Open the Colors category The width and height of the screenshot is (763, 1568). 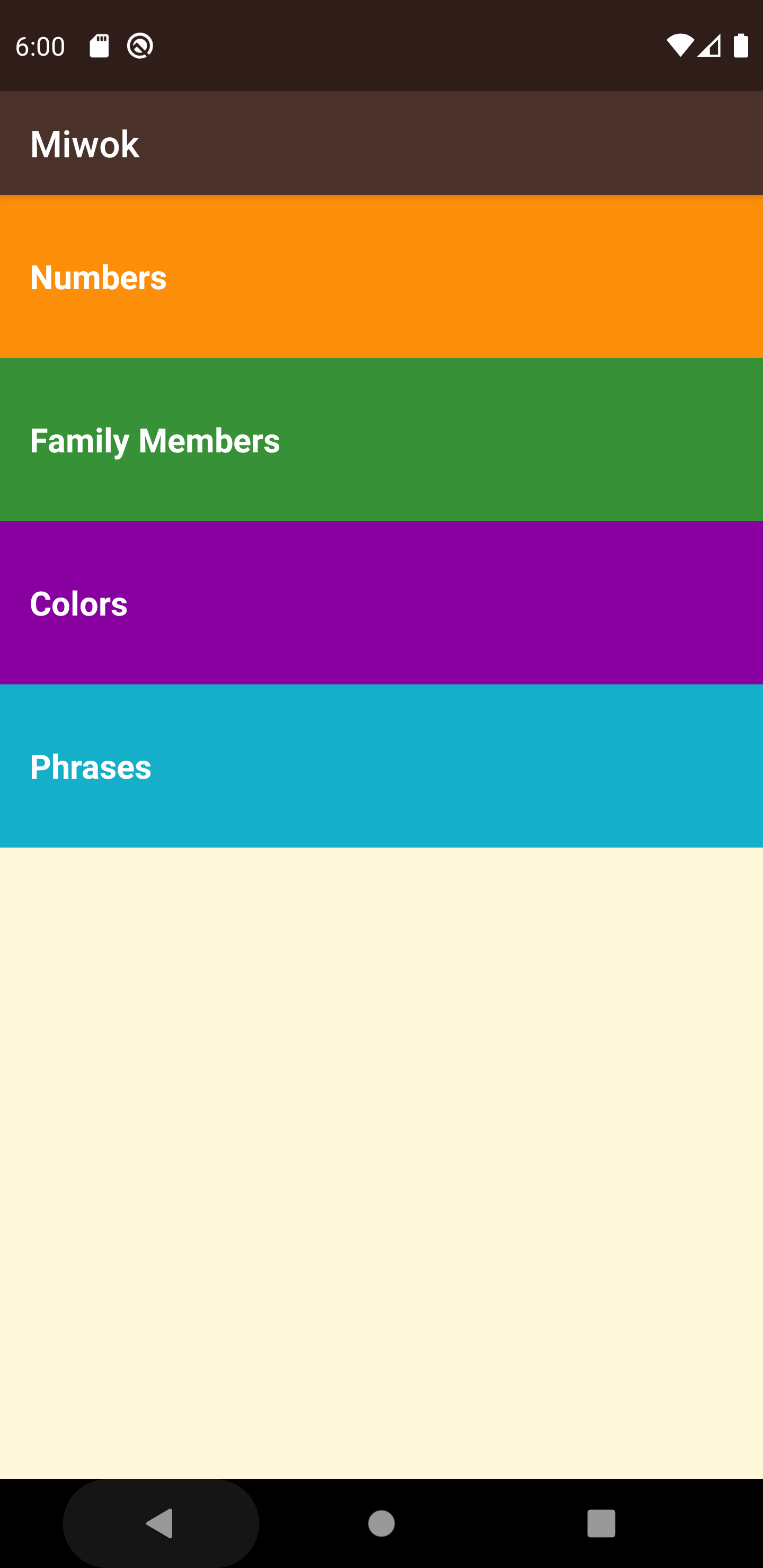pyautogui.click(x=381, y=603)
